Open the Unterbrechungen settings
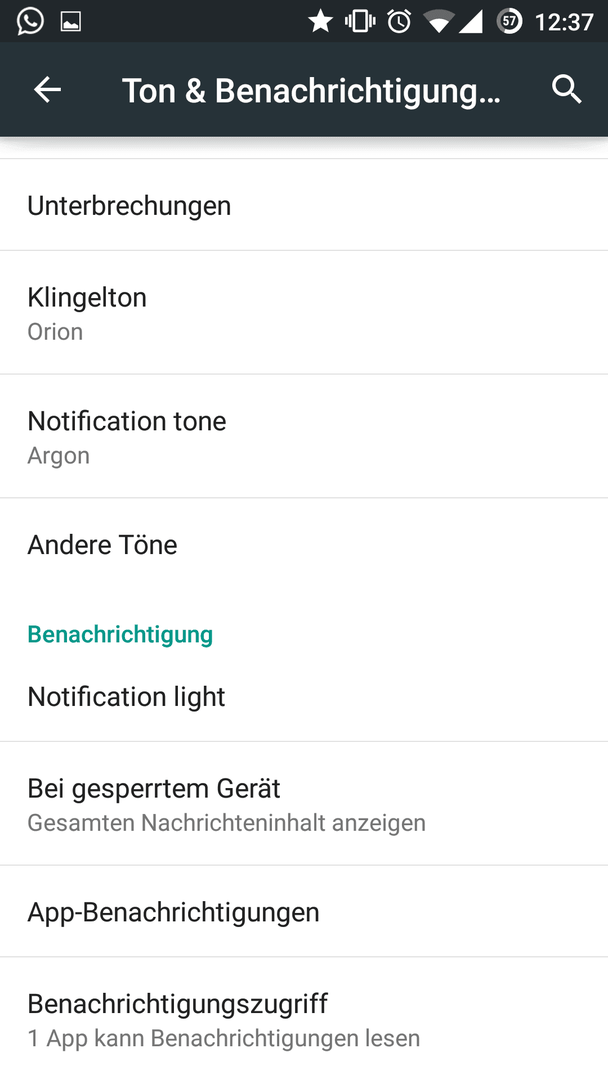The height and width of the screenshot is (1080, 608). click(x=304, y=205)
